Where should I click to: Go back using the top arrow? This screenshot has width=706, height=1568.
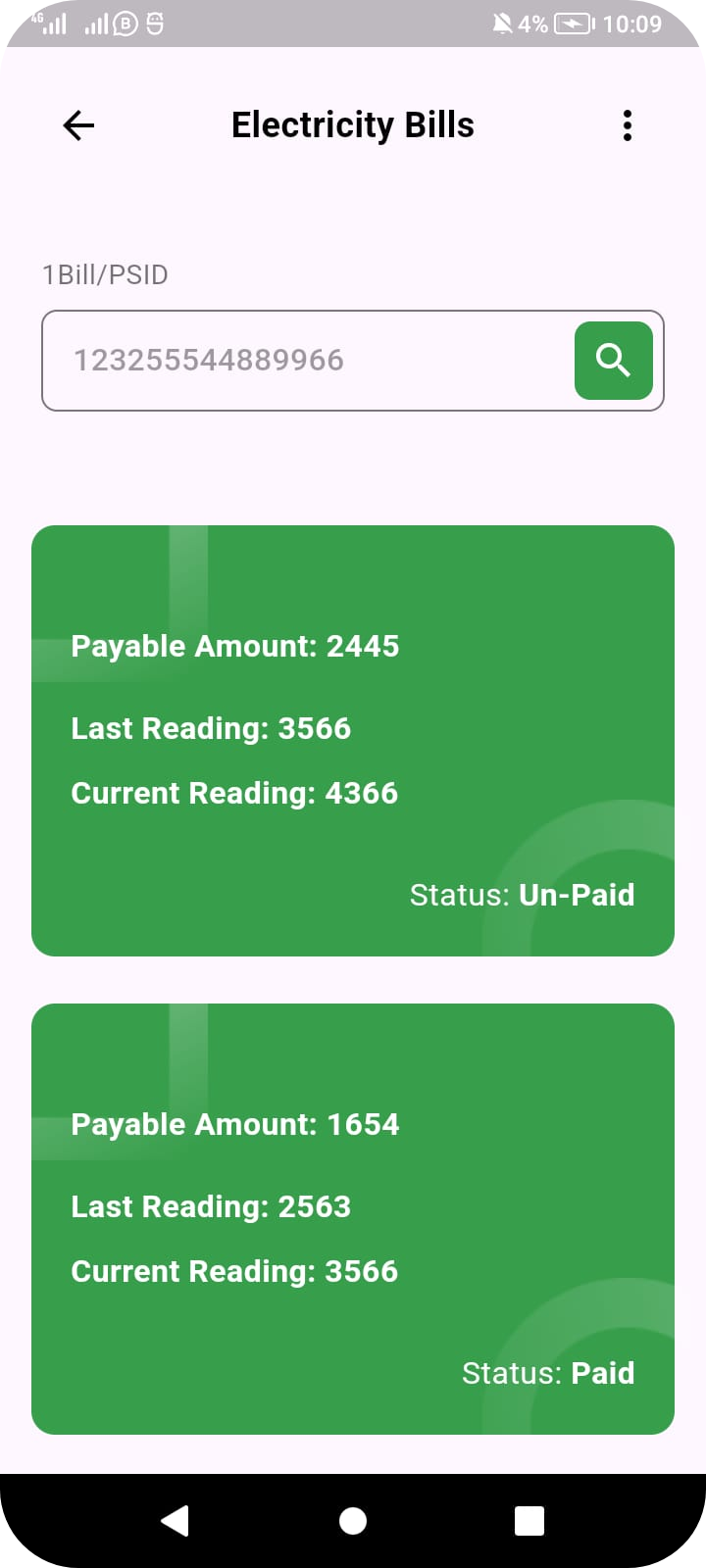[x=78, y=125]
